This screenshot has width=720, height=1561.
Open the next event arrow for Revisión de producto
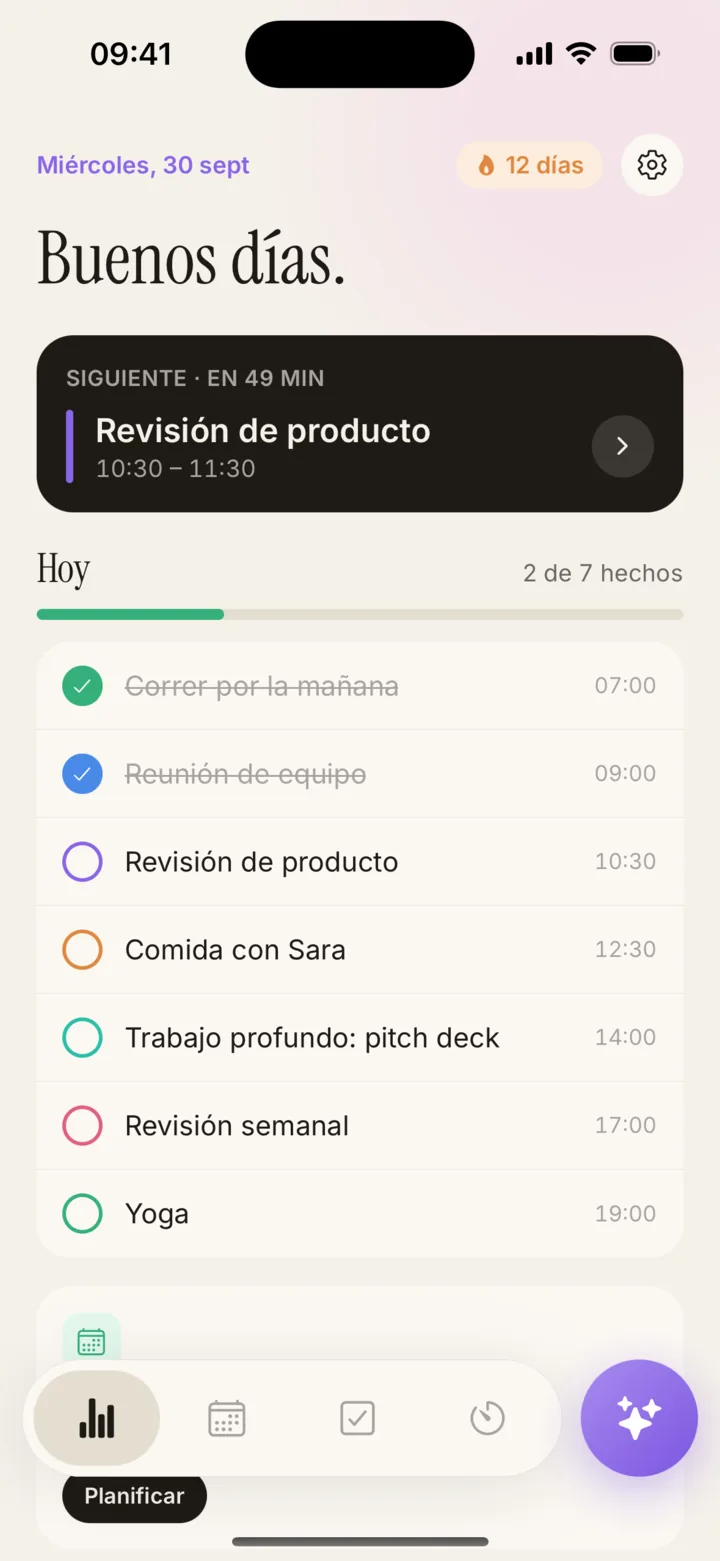[x=622, y=446]
